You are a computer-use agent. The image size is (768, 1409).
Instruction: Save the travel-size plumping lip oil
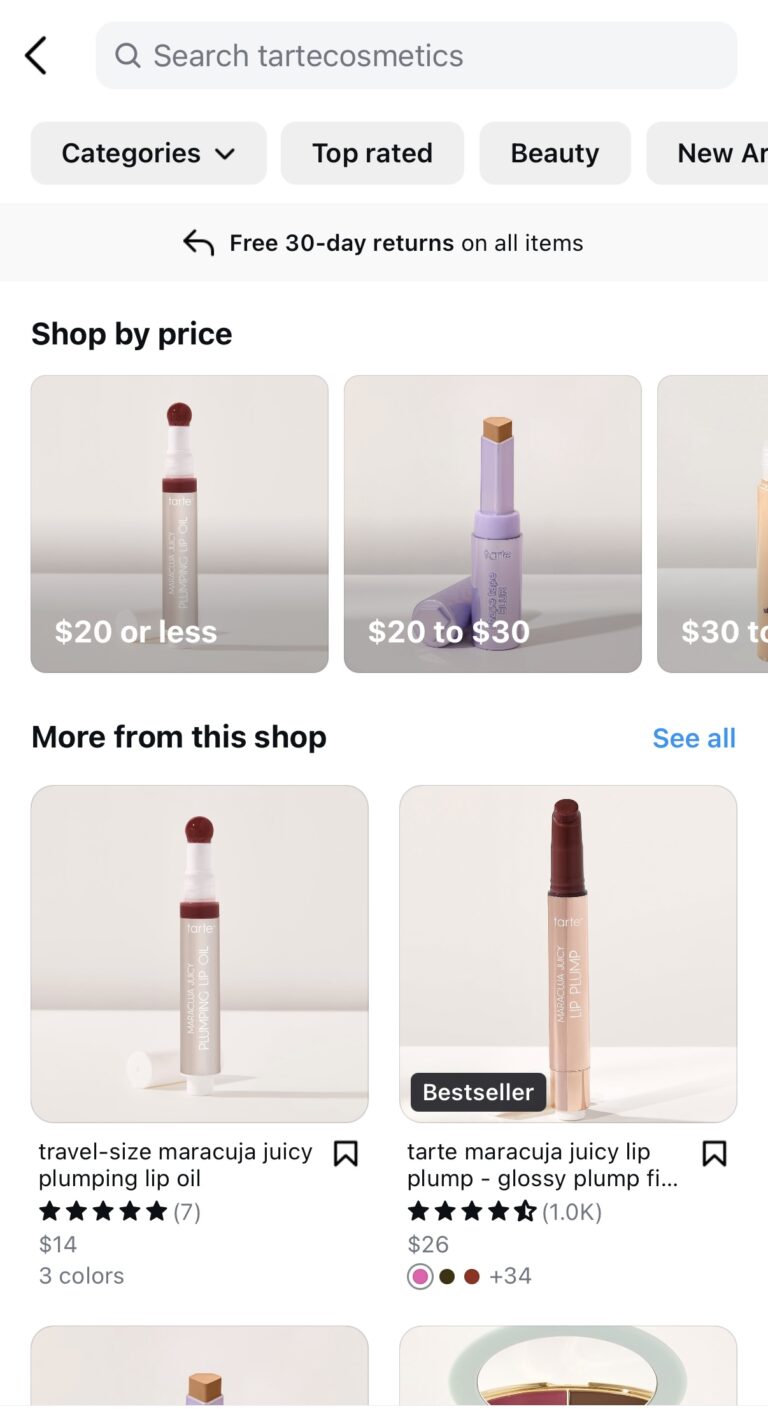(x=345, y=1154)
